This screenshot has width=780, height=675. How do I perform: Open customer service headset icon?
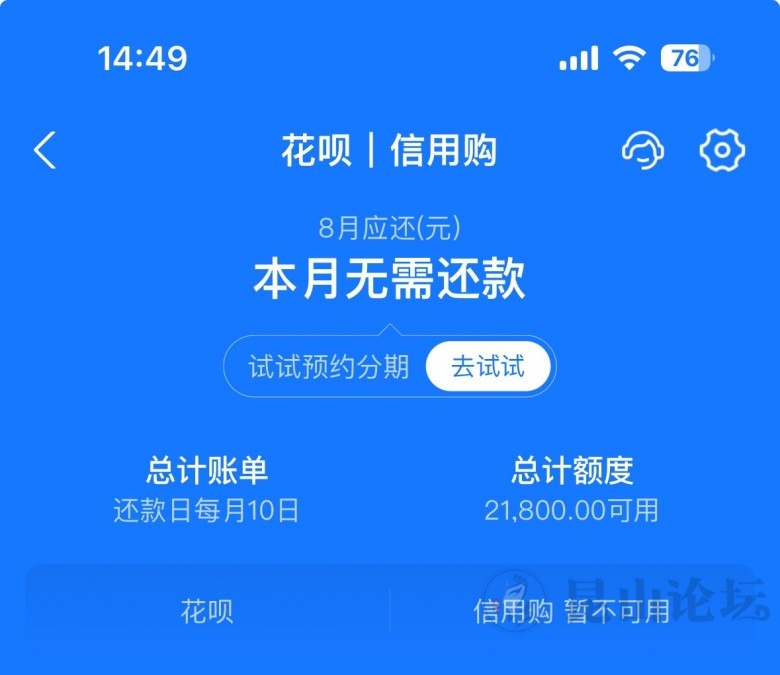(643, 151)
